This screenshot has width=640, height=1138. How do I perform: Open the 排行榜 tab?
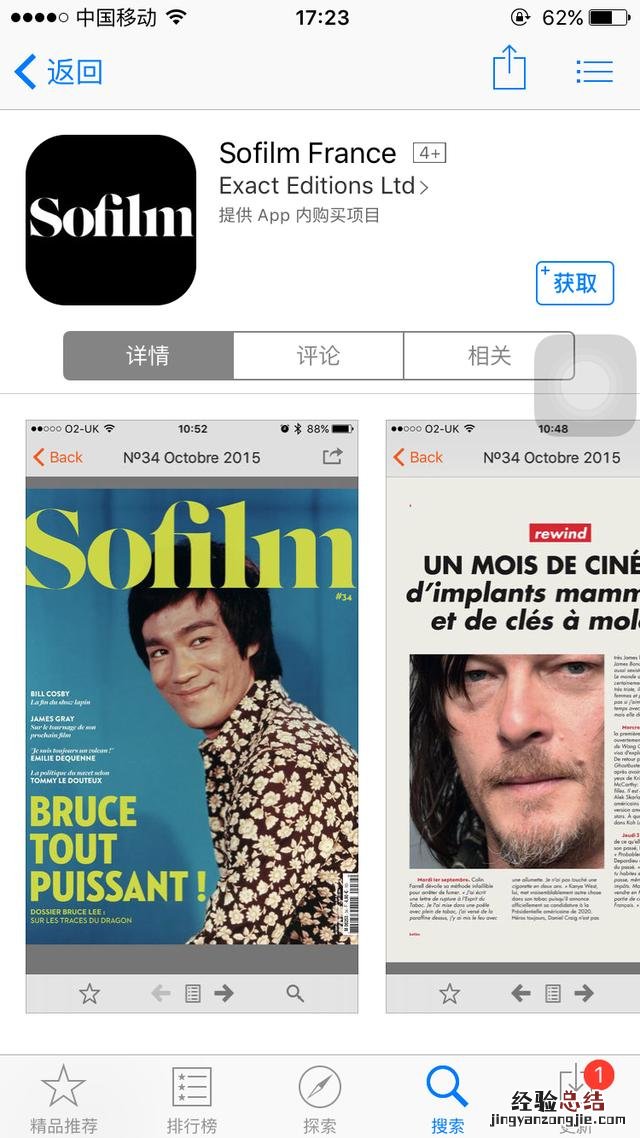click(191, 1098)
